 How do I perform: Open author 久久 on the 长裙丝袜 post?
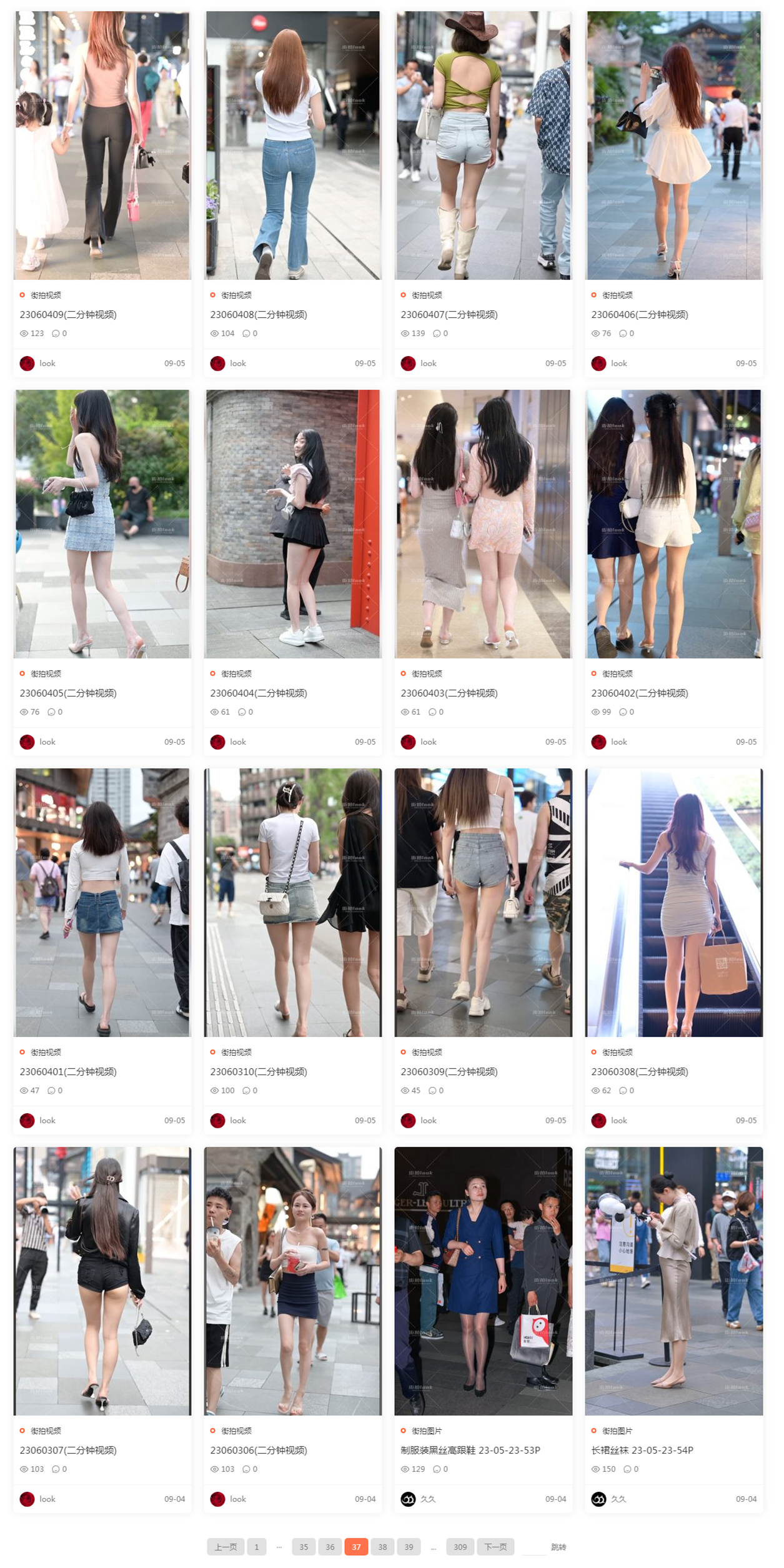[618, 1499]
